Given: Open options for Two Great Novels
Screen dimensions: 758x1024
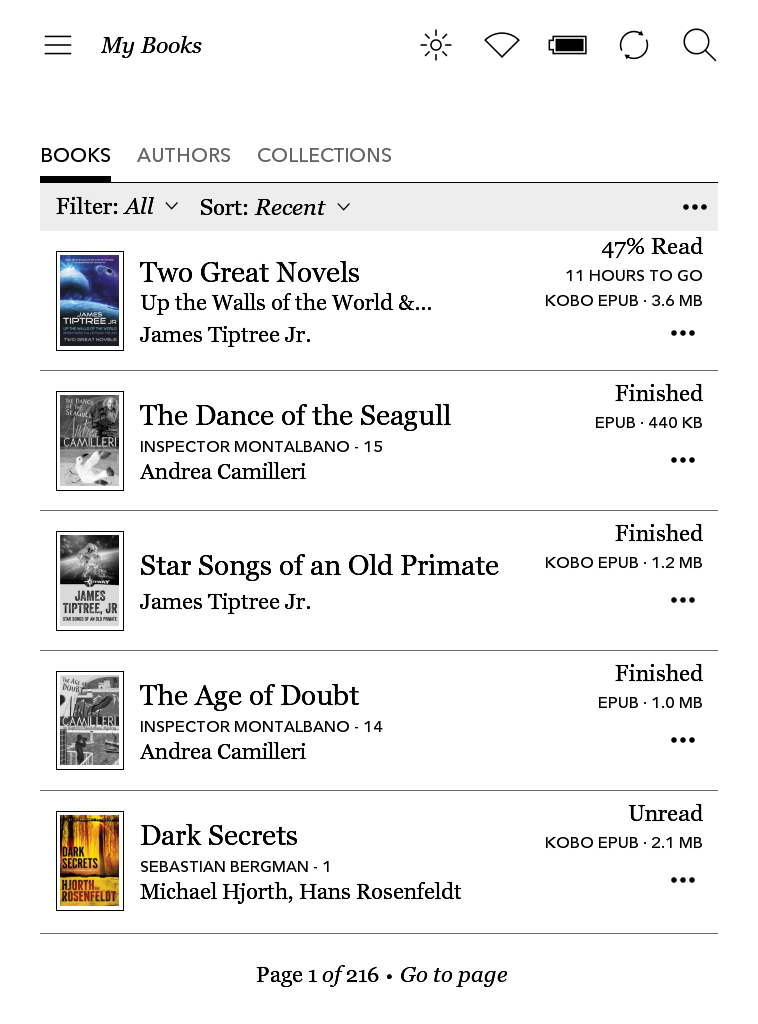Looking at the screenshot, I should (682, 333).
